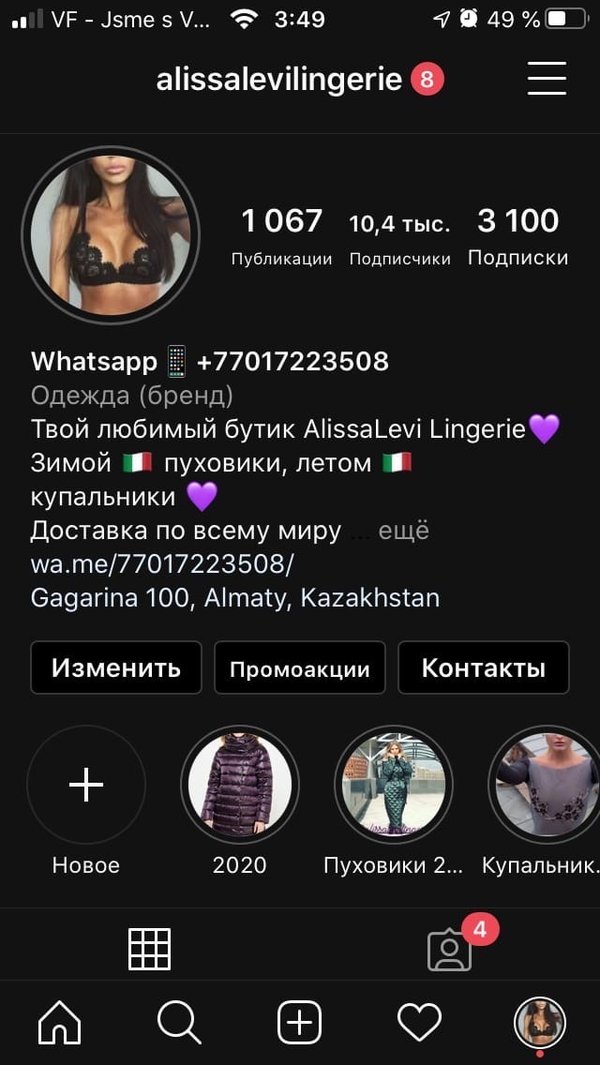Open the hamburger menu
This screenshot has height=1065, width=600.
(x=546, y=79)
